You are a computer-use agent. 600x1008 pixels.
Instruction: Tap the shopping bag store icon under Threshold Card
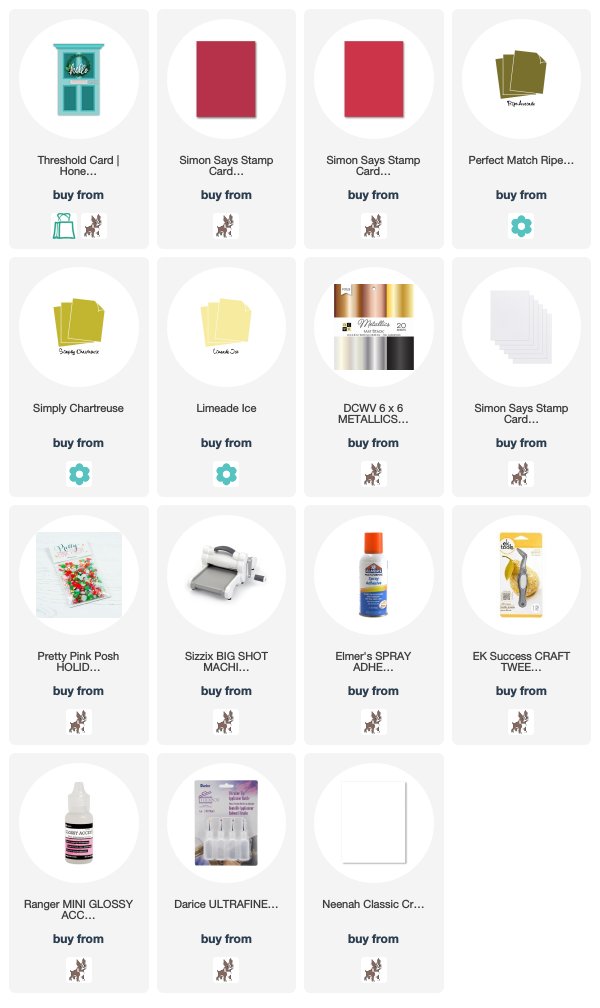pos(64,226)
